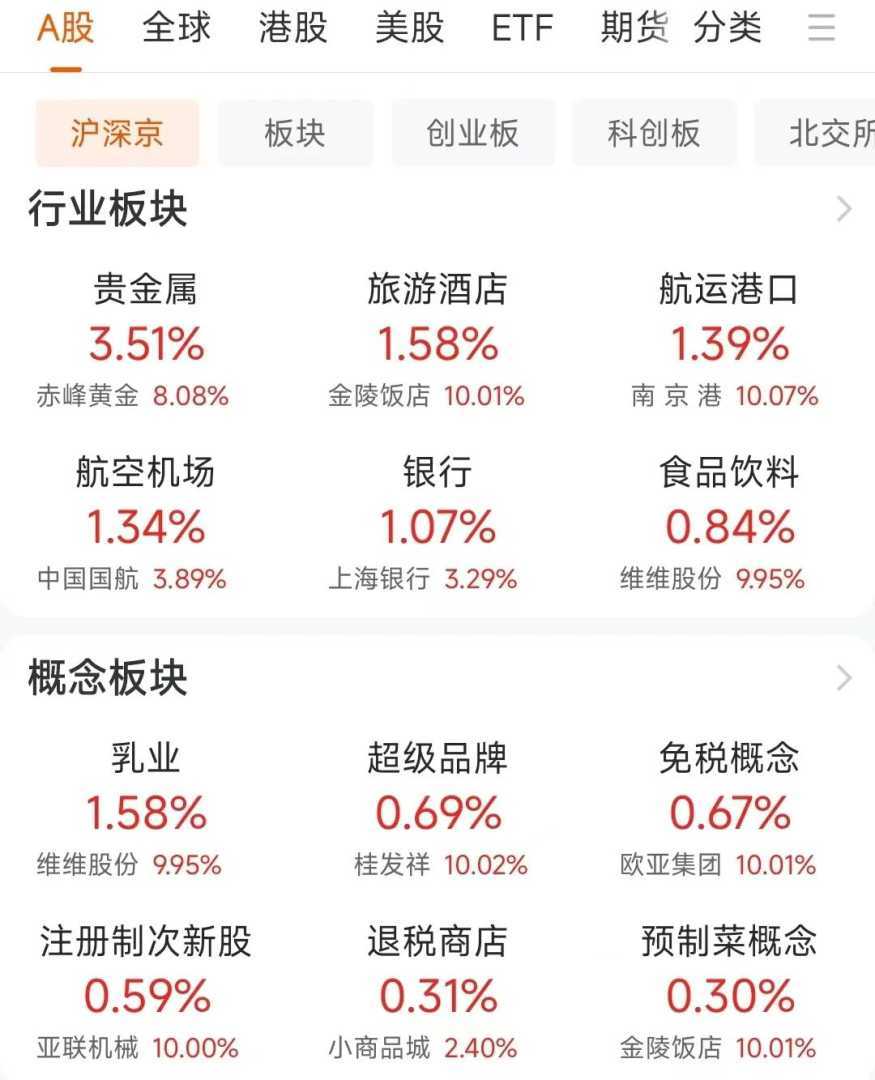Screen dimensions: 875x1080
Task: Open the 银行 sector card
Action: click(x=437, y=524)
